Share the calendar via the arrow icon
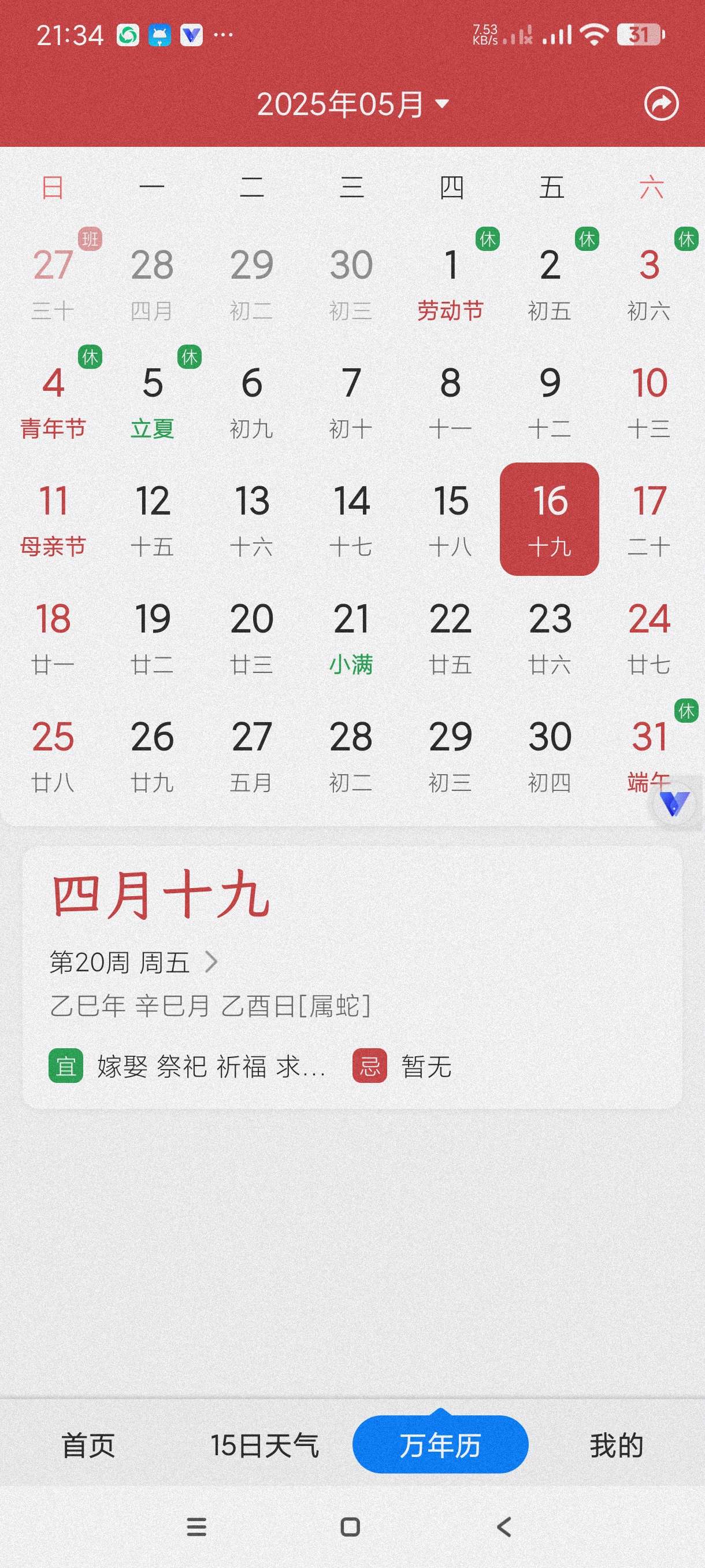 click(661, 104)
